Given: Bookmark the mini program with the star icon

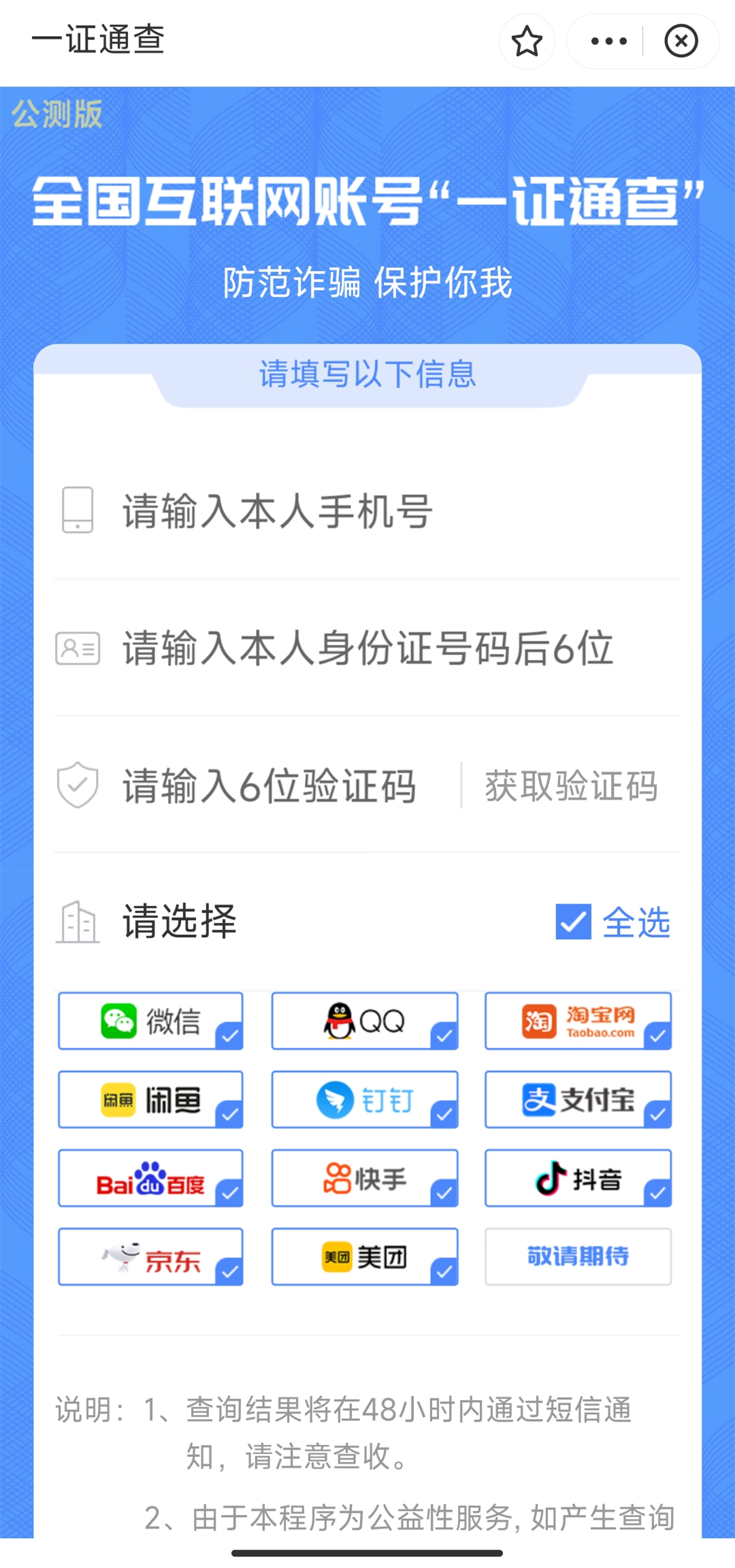Looking at the screenshot, I should pyautogui.click(x=527, y=42).
